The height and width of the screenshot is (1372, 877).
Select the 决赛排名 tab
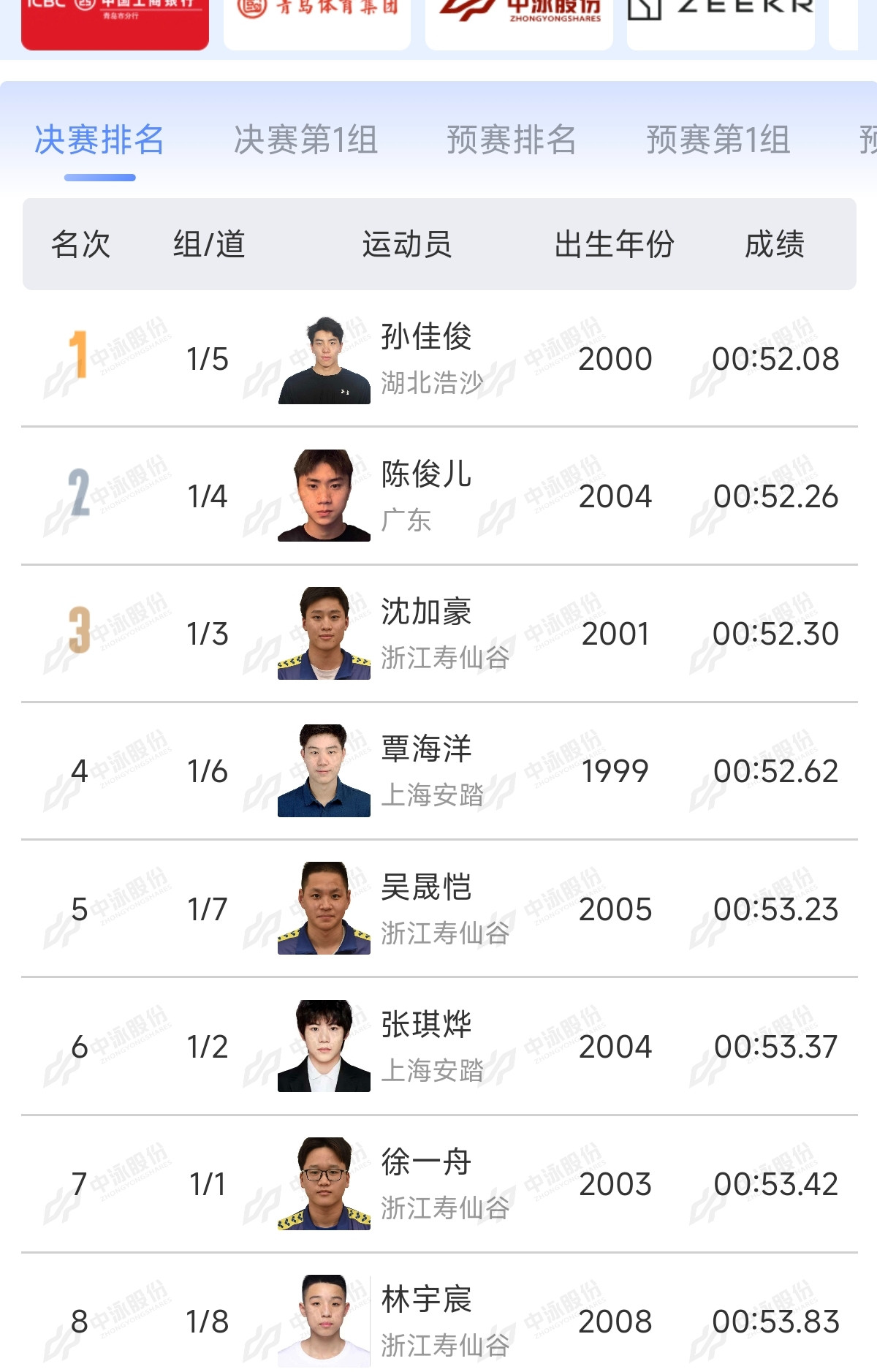99,140
